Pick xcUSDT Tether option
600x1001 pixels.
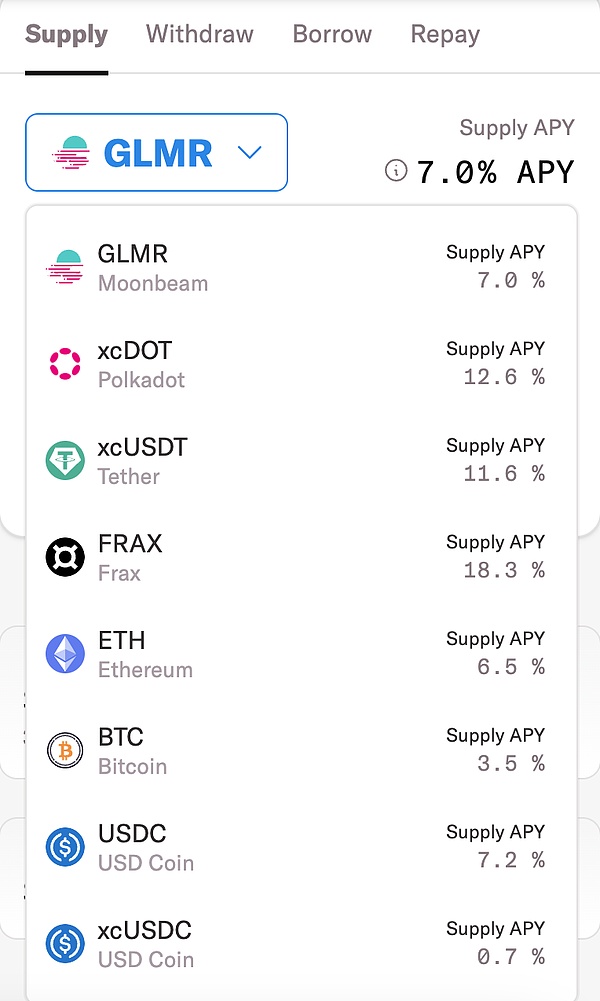(x=300, y=461)
